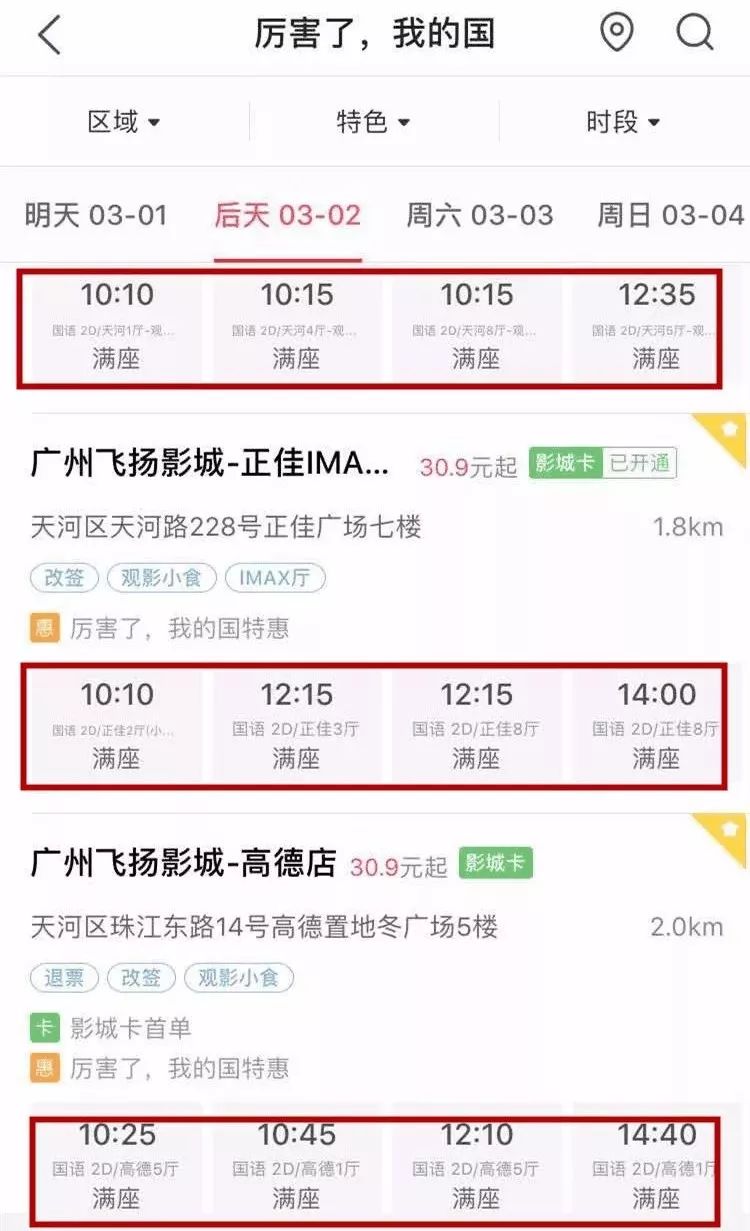Select the 10:10 showtime in 天河1厅

point(117,326)
